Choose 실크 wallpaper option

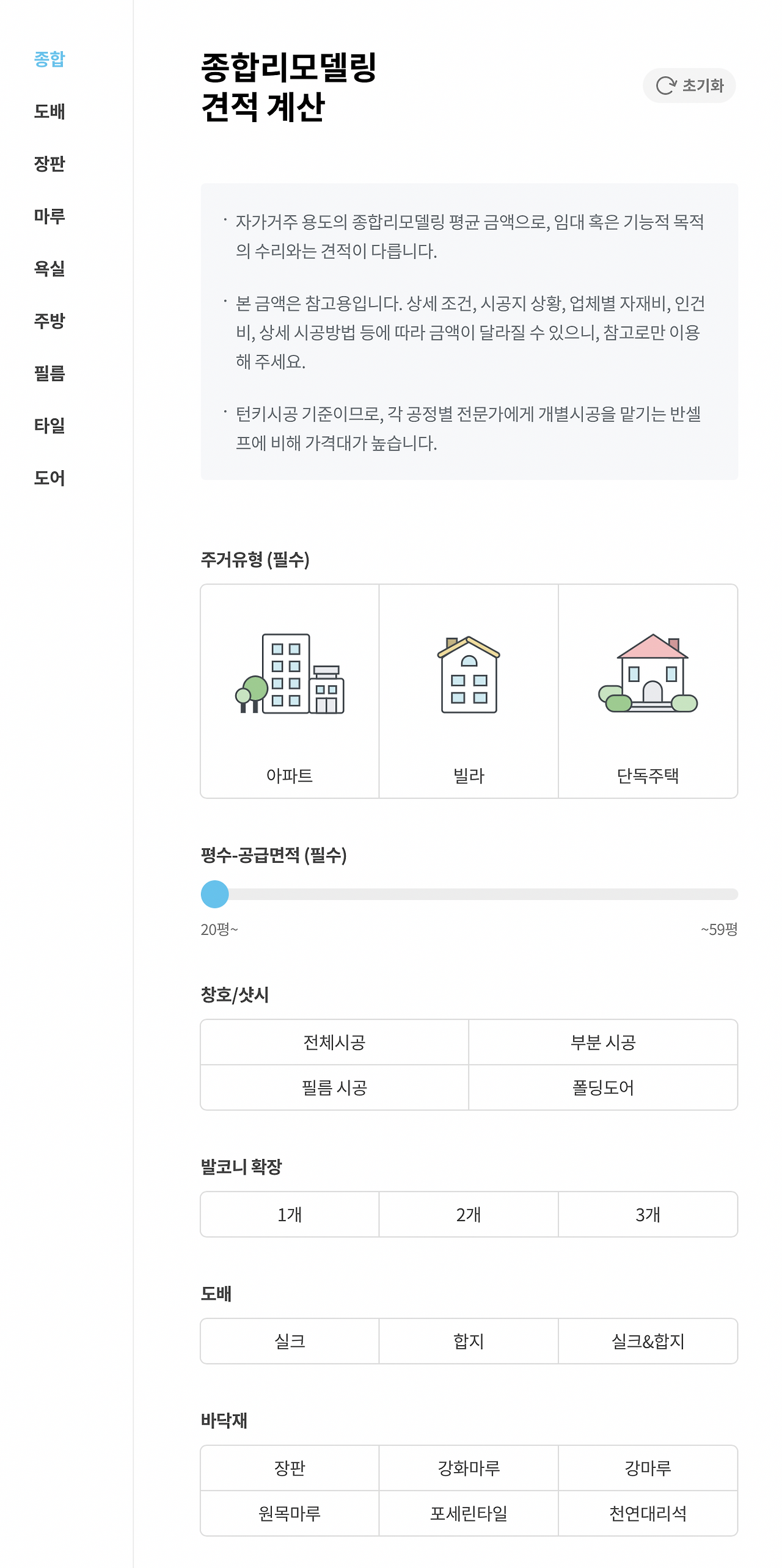pyautogui.click(x=290, y=1341)
